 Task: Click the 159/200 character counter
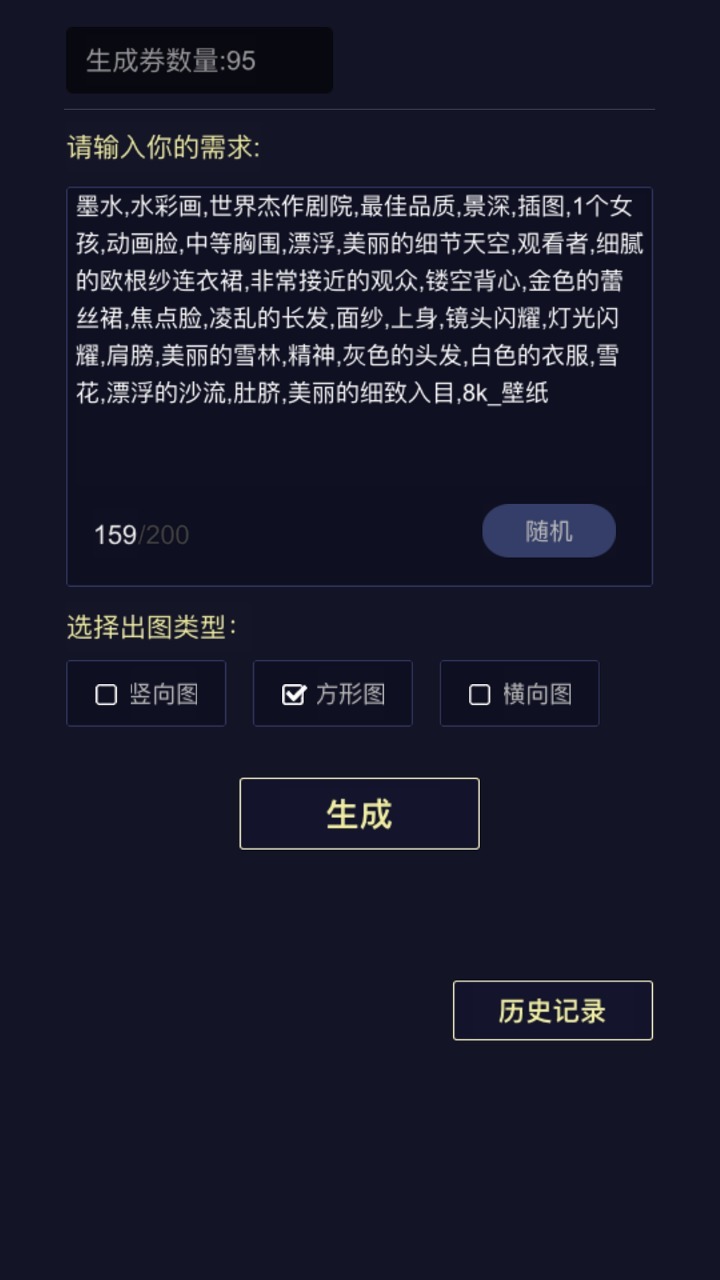click(x=140, y=534)
